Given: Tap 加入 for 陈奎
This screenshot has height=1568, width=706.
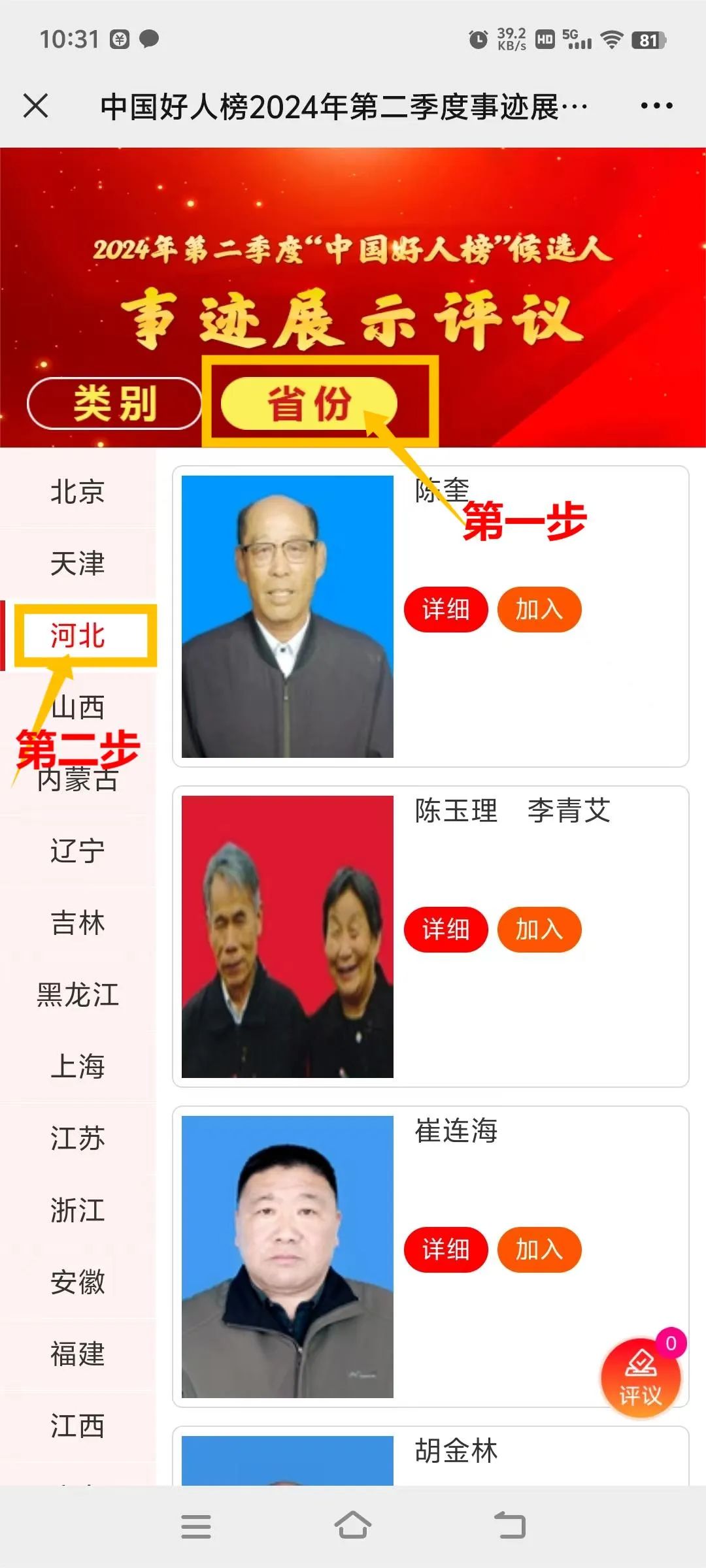Looking at the screenshot, I should tap(539, 610).
